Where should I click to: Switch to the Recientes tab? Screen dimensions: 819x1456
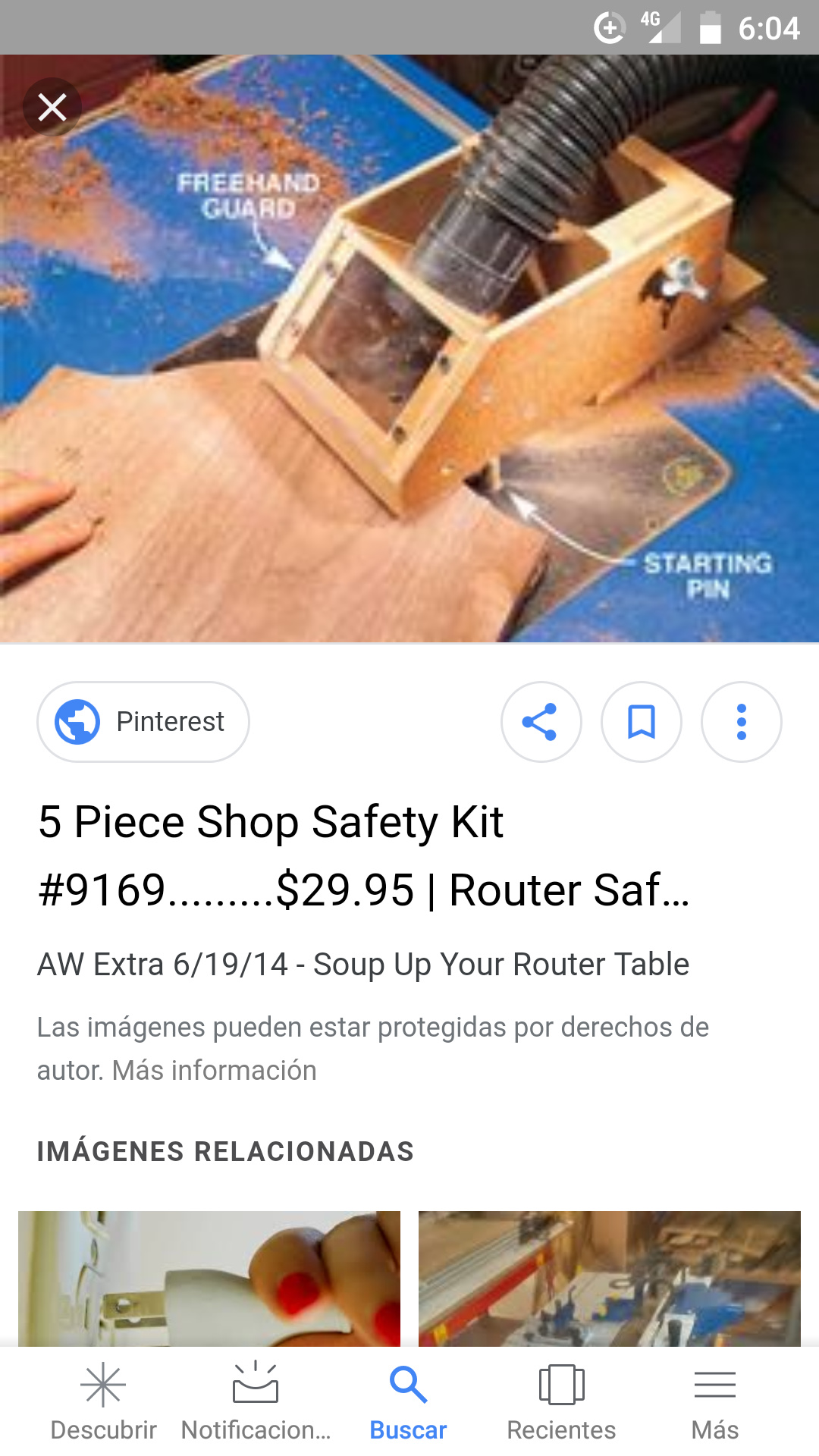[x=561, y=1401]
